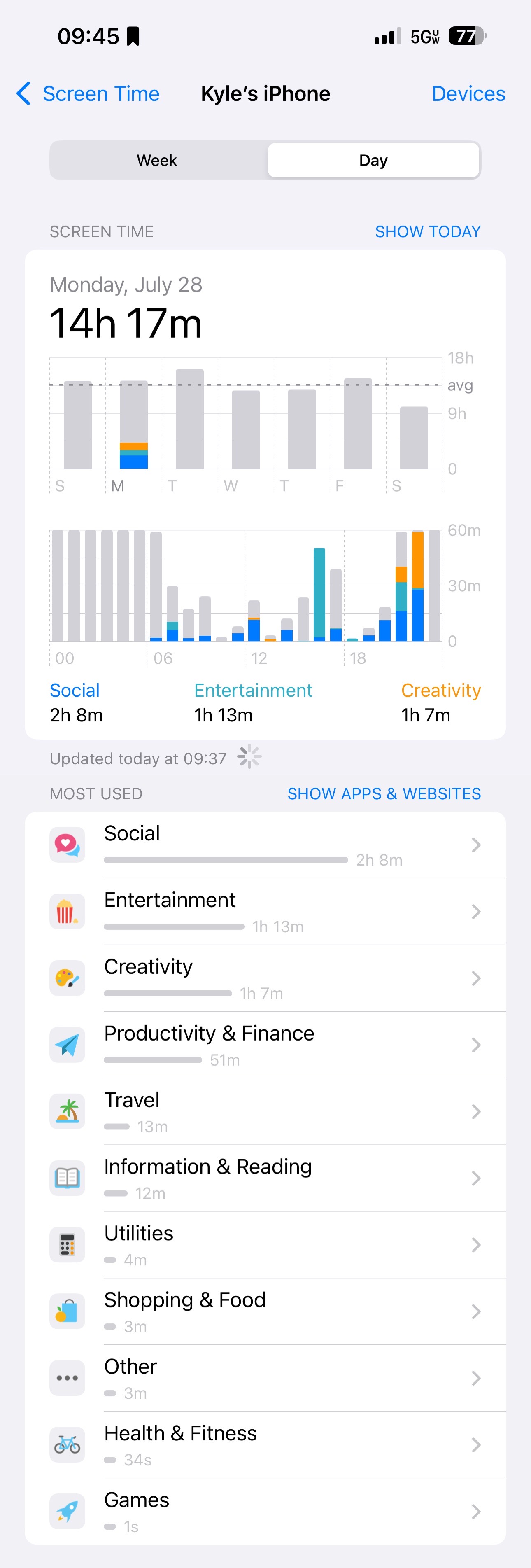Open the Games category row

pyautogui.click(x=265, y=1512)
